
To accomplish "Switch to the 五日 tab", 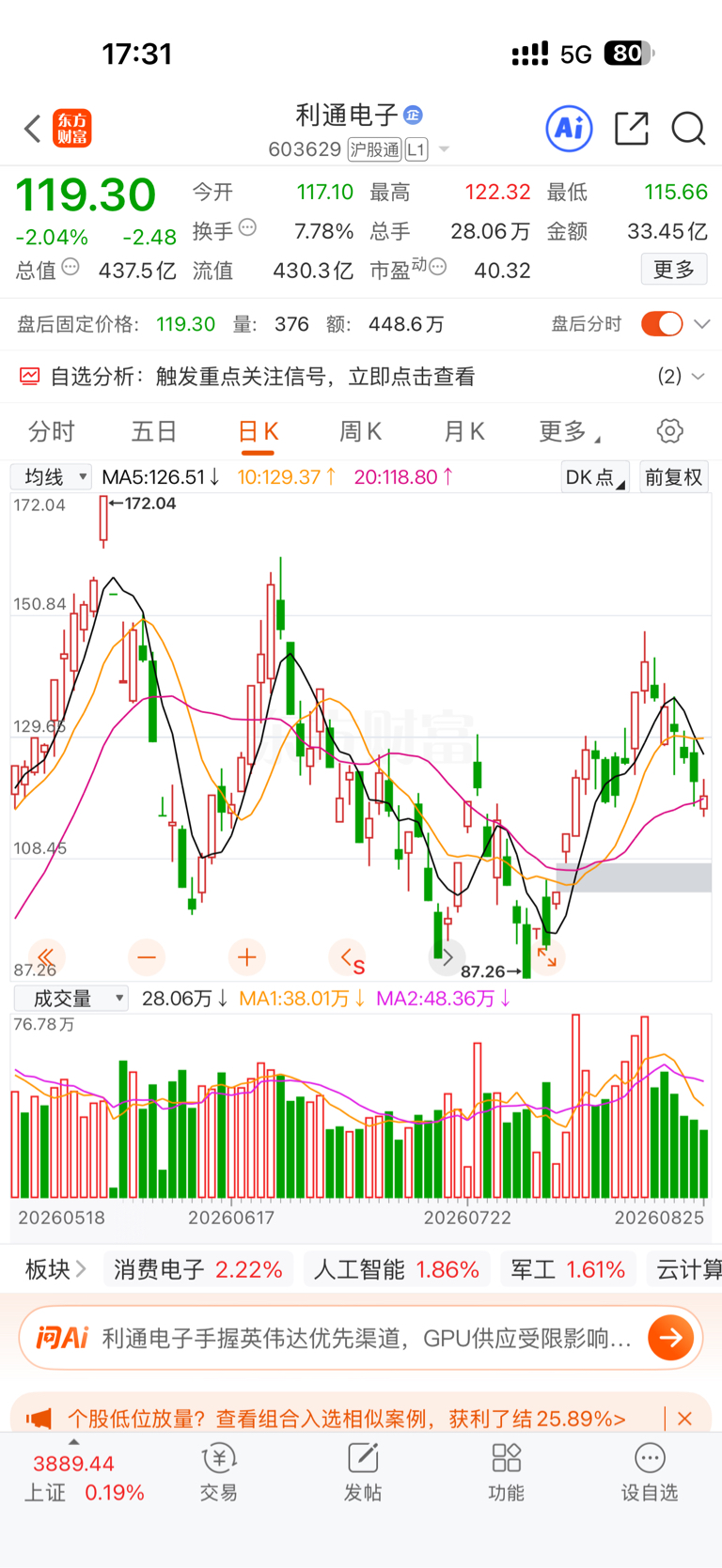I will coord(154,431).
